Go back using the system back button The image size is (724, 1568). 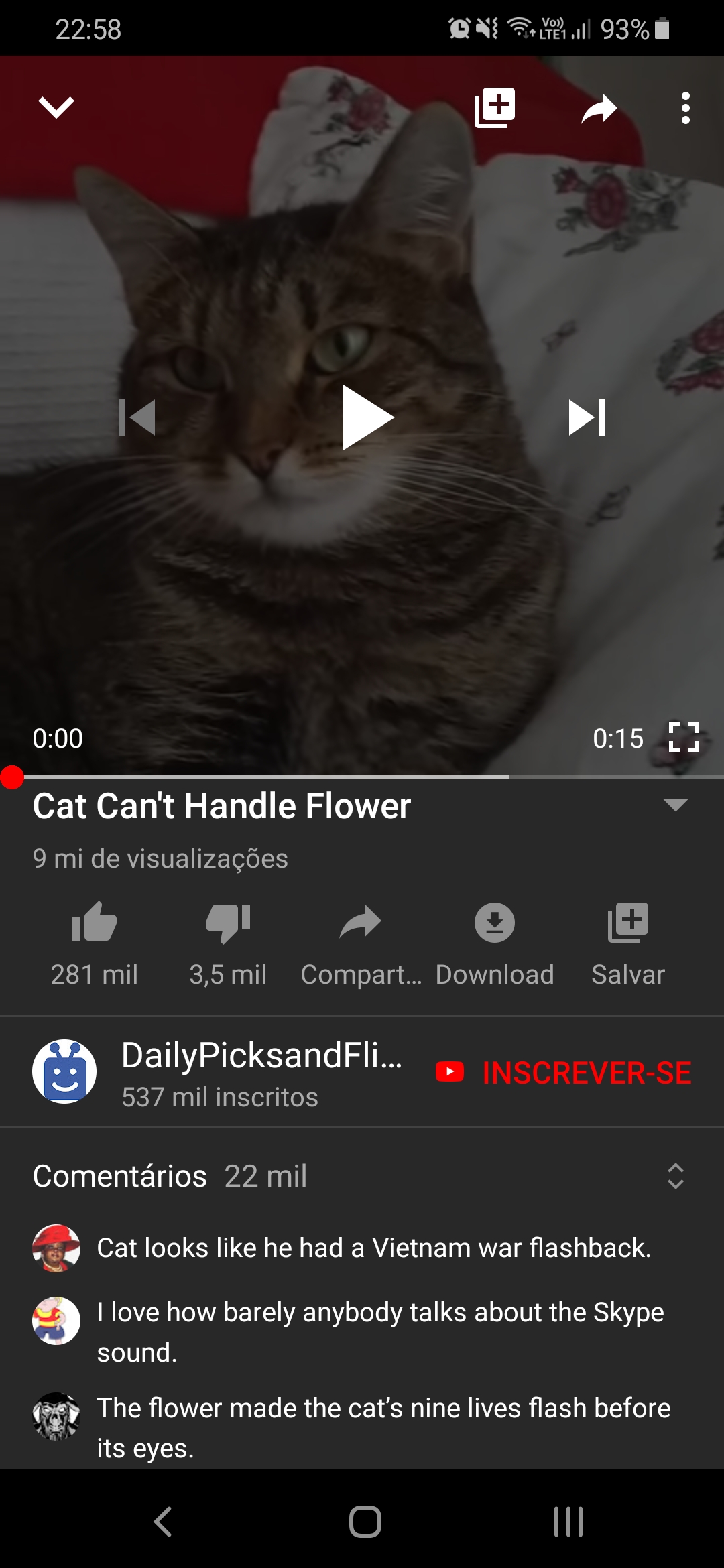(x=163, y=1521)
